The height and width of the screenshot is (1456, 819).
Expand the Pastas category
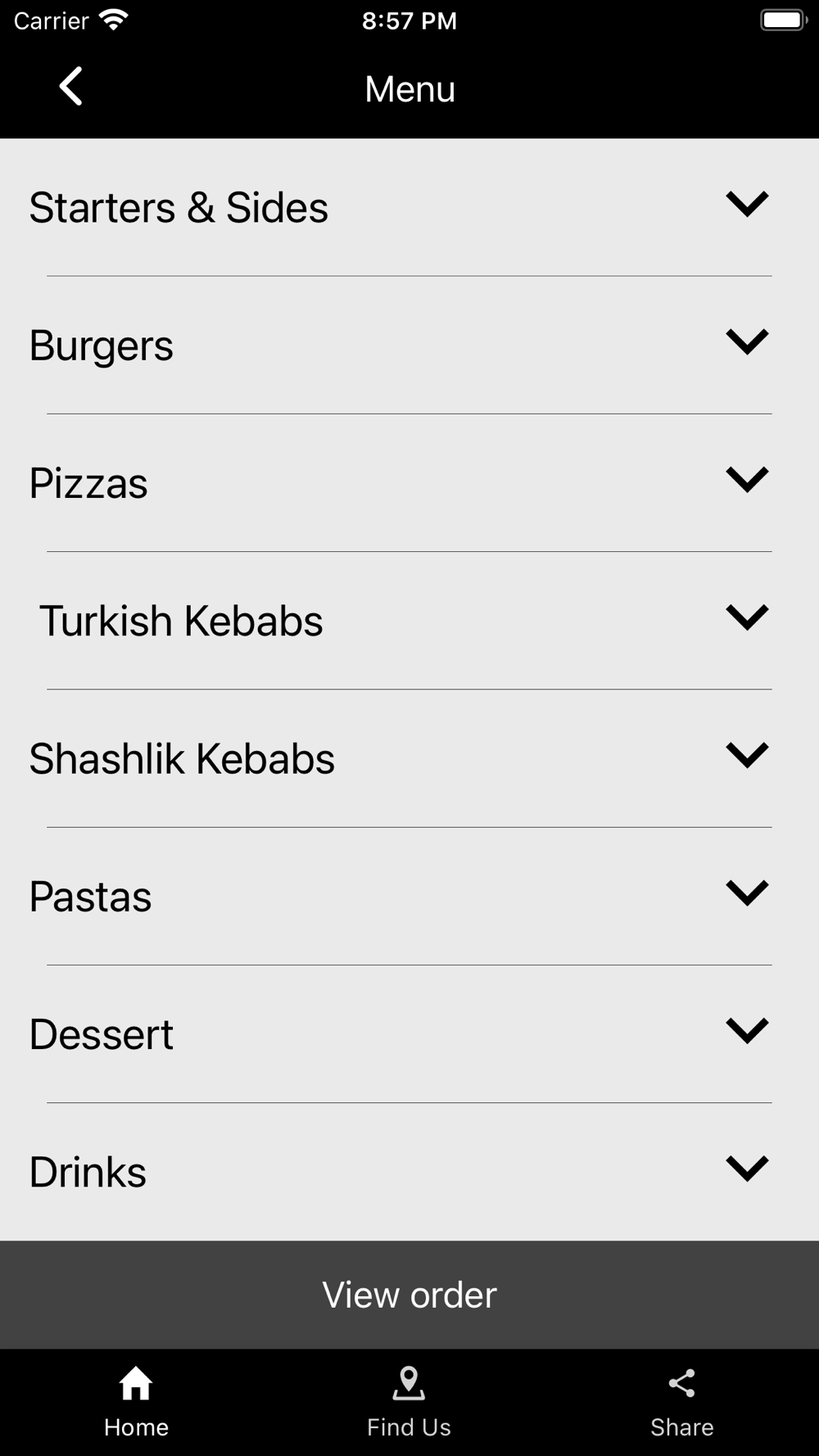click(x=746, y=893)
